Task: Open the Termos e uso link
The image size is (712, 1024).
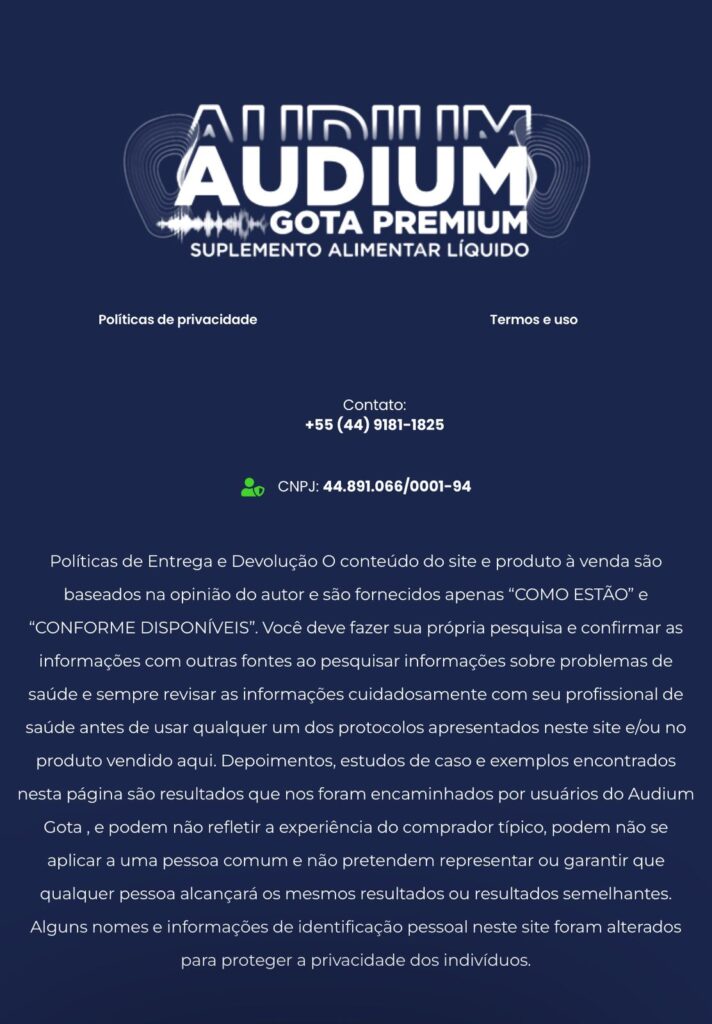Action: (533, 320)
